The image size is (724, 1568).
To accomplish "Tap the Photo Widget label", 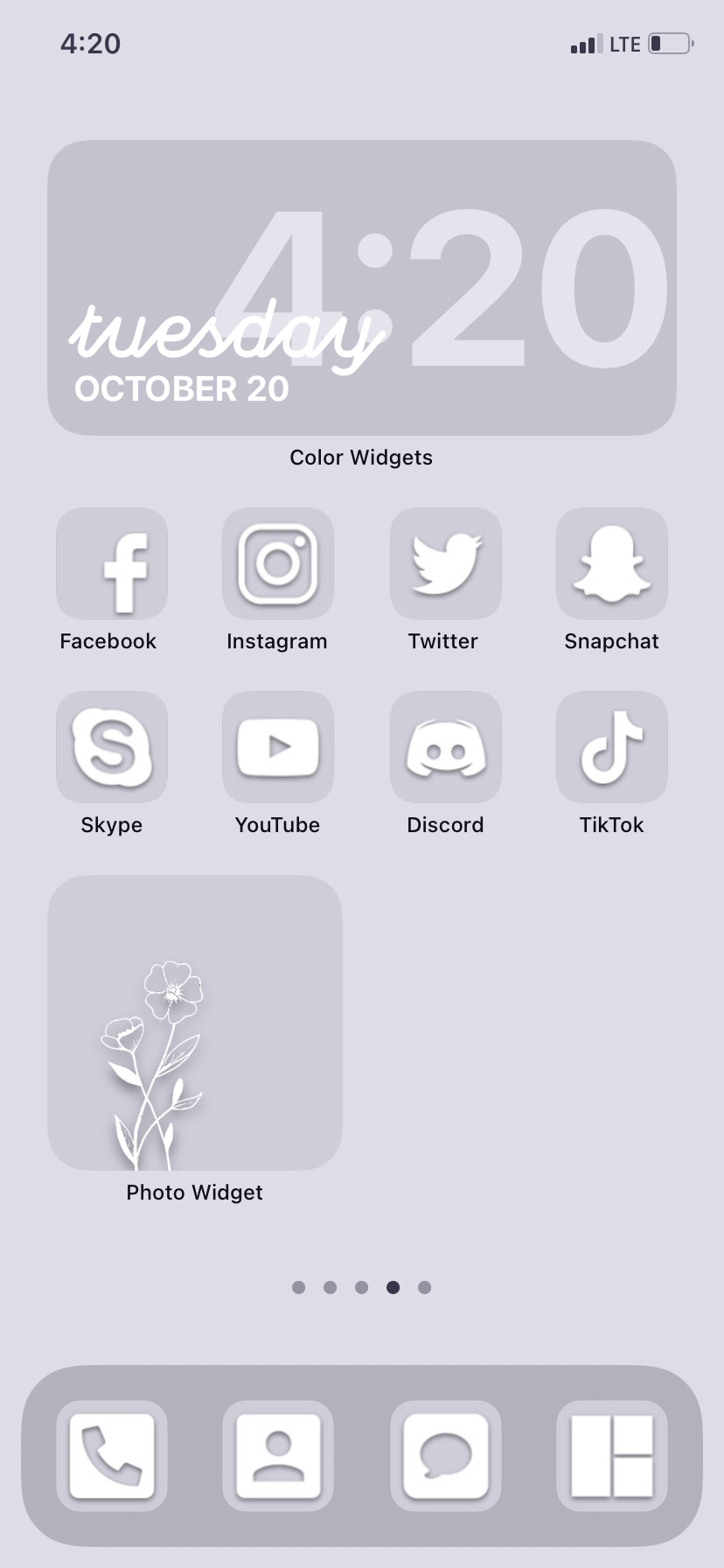I will tap(194, 1192).
